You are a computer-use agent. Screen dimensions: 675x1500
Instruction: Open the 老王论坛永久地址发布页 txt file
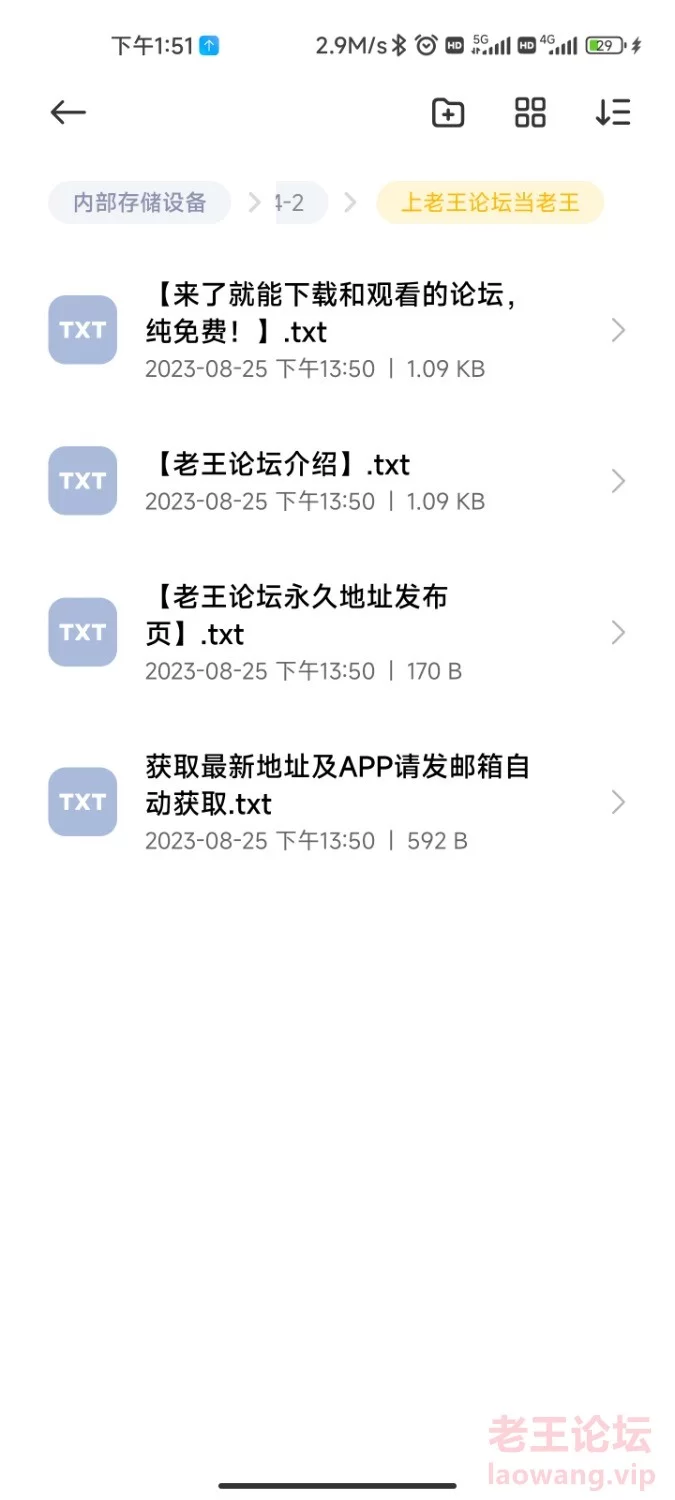337,632
